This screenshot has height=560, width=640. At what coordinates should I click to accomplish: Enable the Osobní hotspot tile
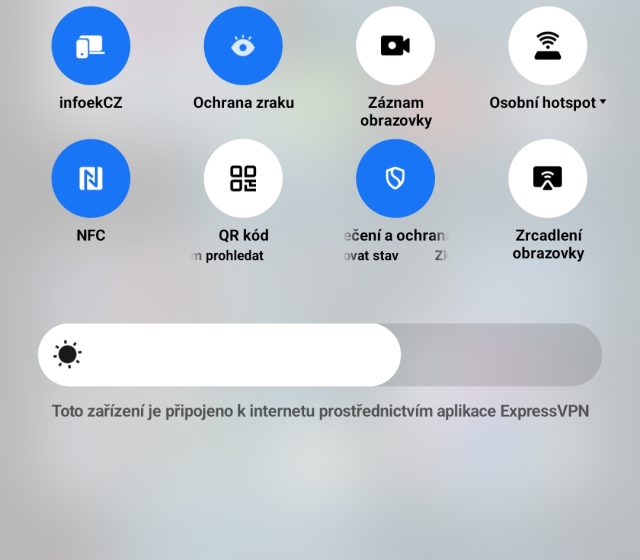[547, 46]
